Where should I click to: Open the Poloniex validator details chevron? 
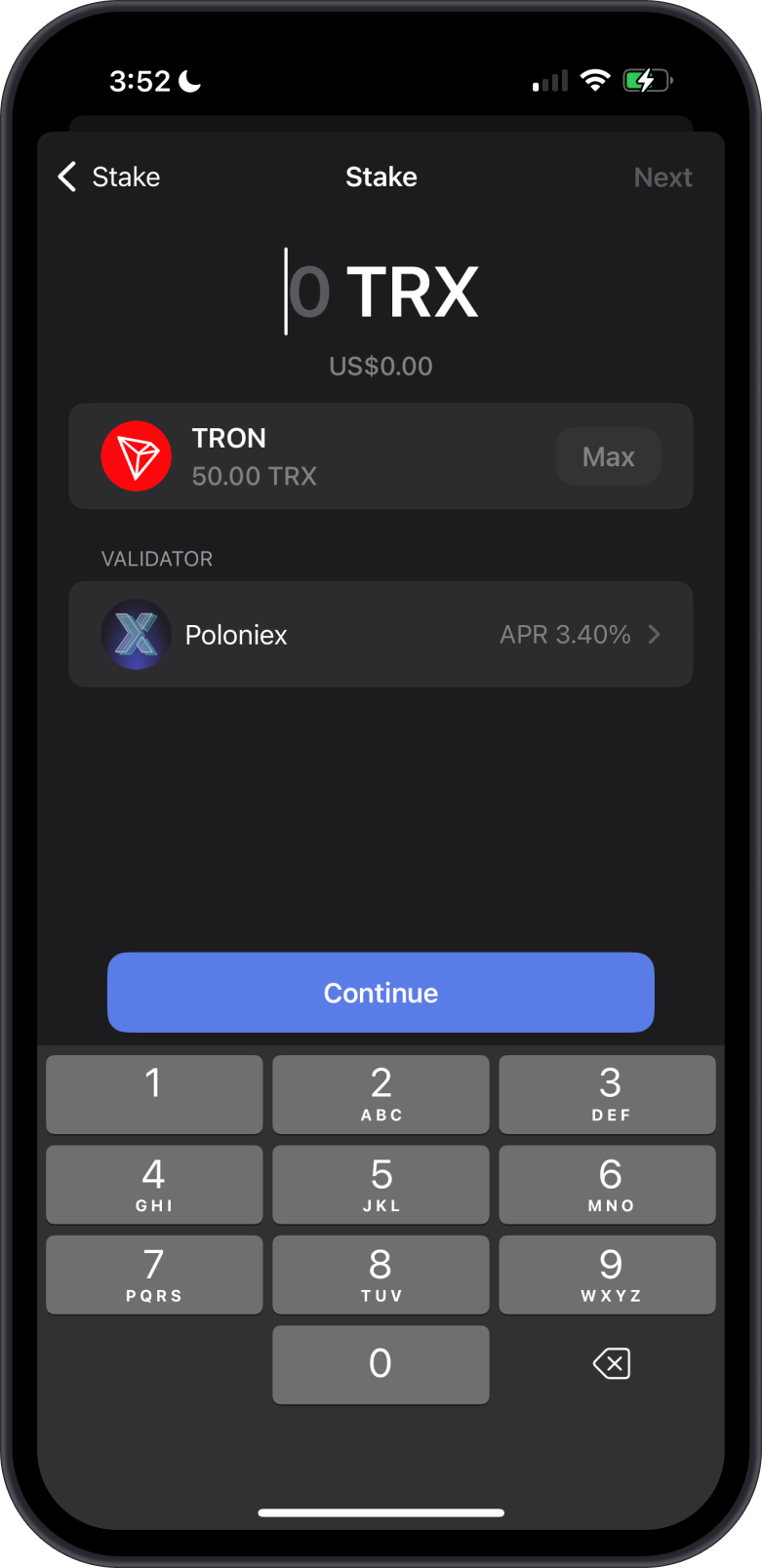coord(655,634)
